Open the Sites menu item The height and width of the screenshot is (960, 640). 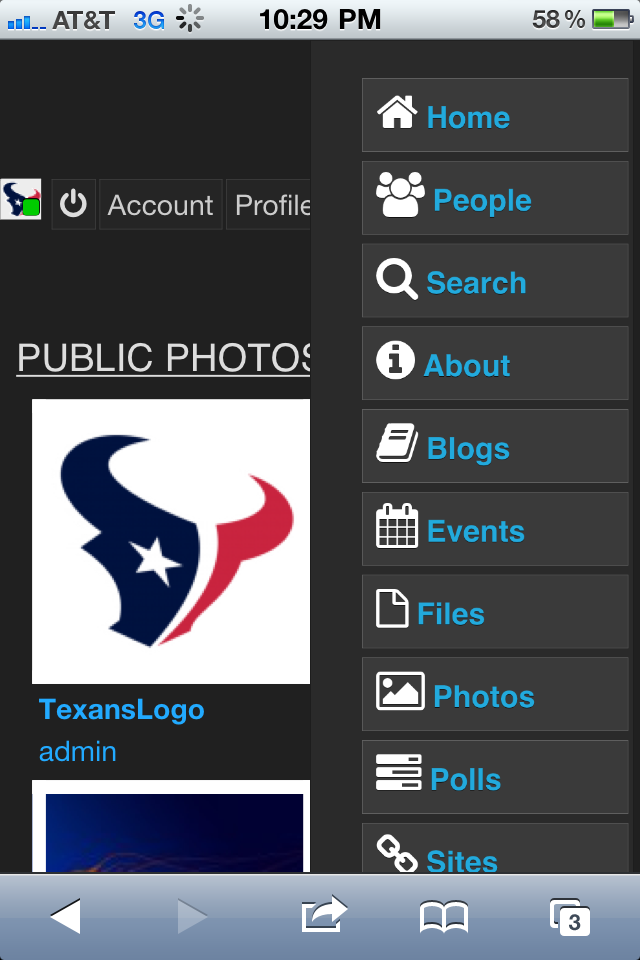click(x=495, y=855)
